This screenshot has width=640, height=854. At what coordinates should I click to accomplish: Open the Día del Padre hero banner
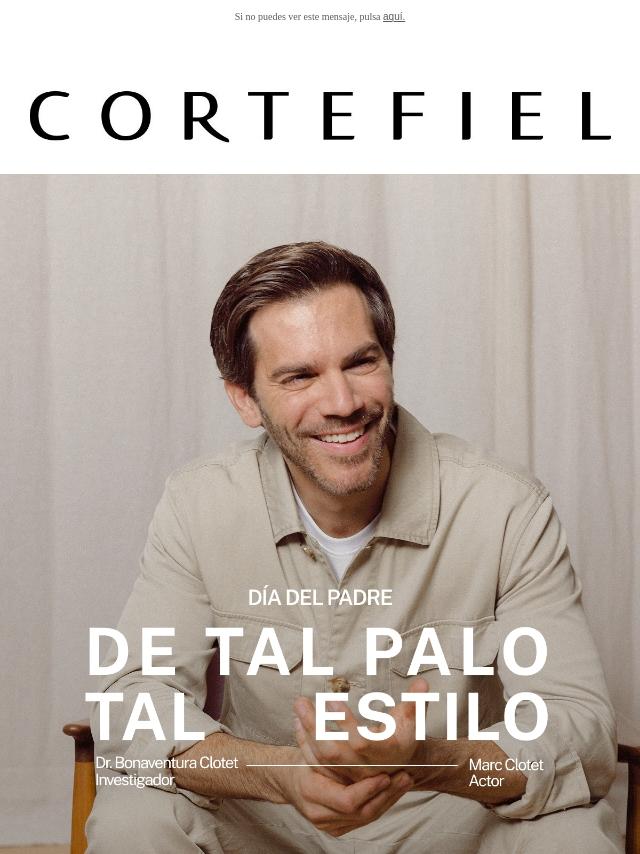pyautogui.click(x=320, y=514)
